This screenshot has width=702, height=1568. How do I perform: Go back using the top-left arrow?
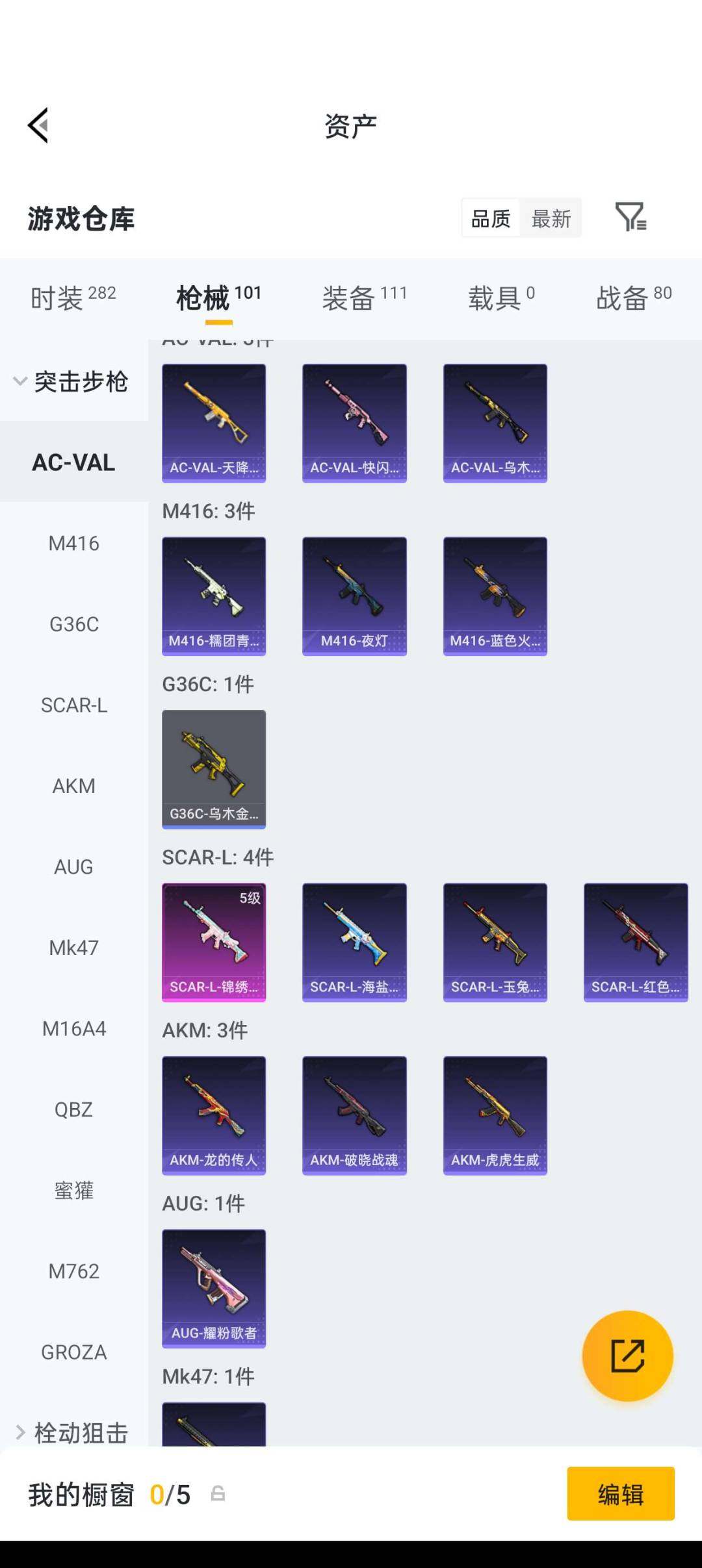click(x=39, y=125)
